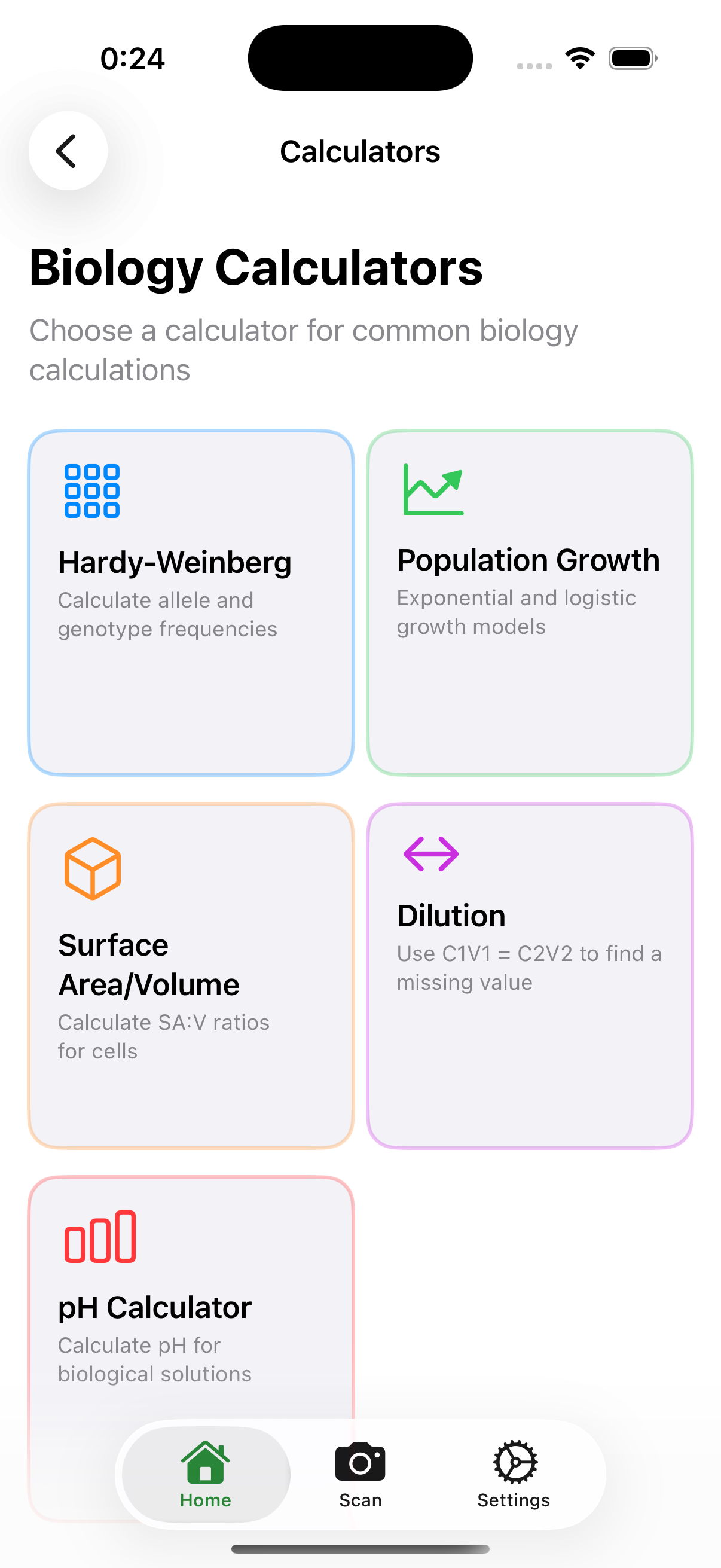Launch the Dilution calculator card
721x1568 pixels.
pyautogui.click(x=529, y=975)
